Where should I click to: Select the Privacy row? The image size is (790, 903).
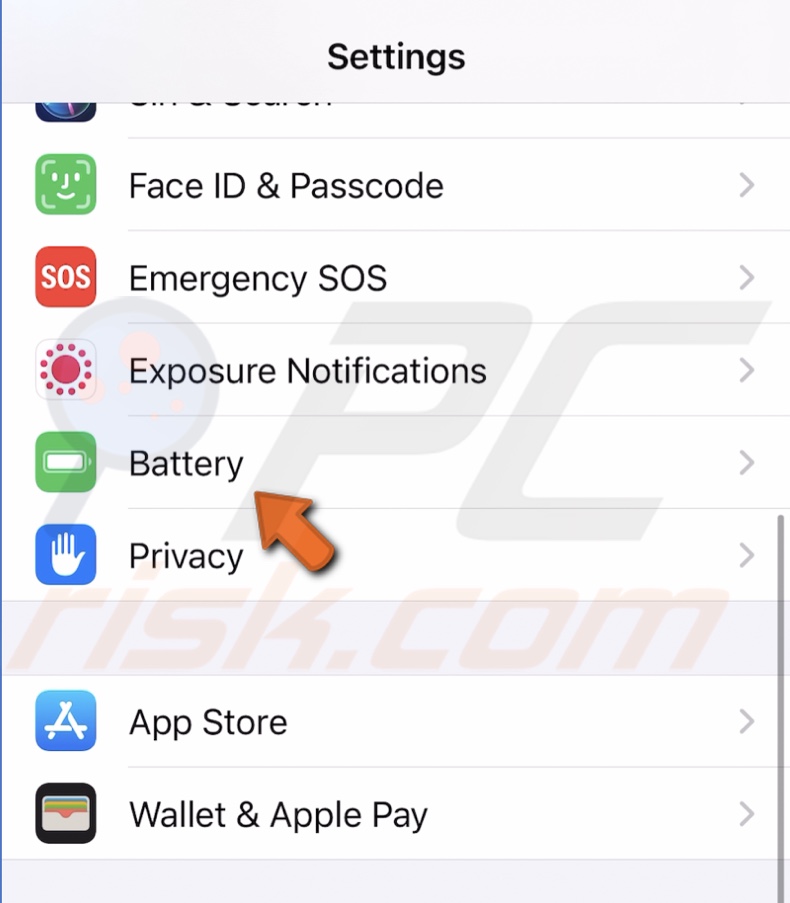tap(186, 556)
